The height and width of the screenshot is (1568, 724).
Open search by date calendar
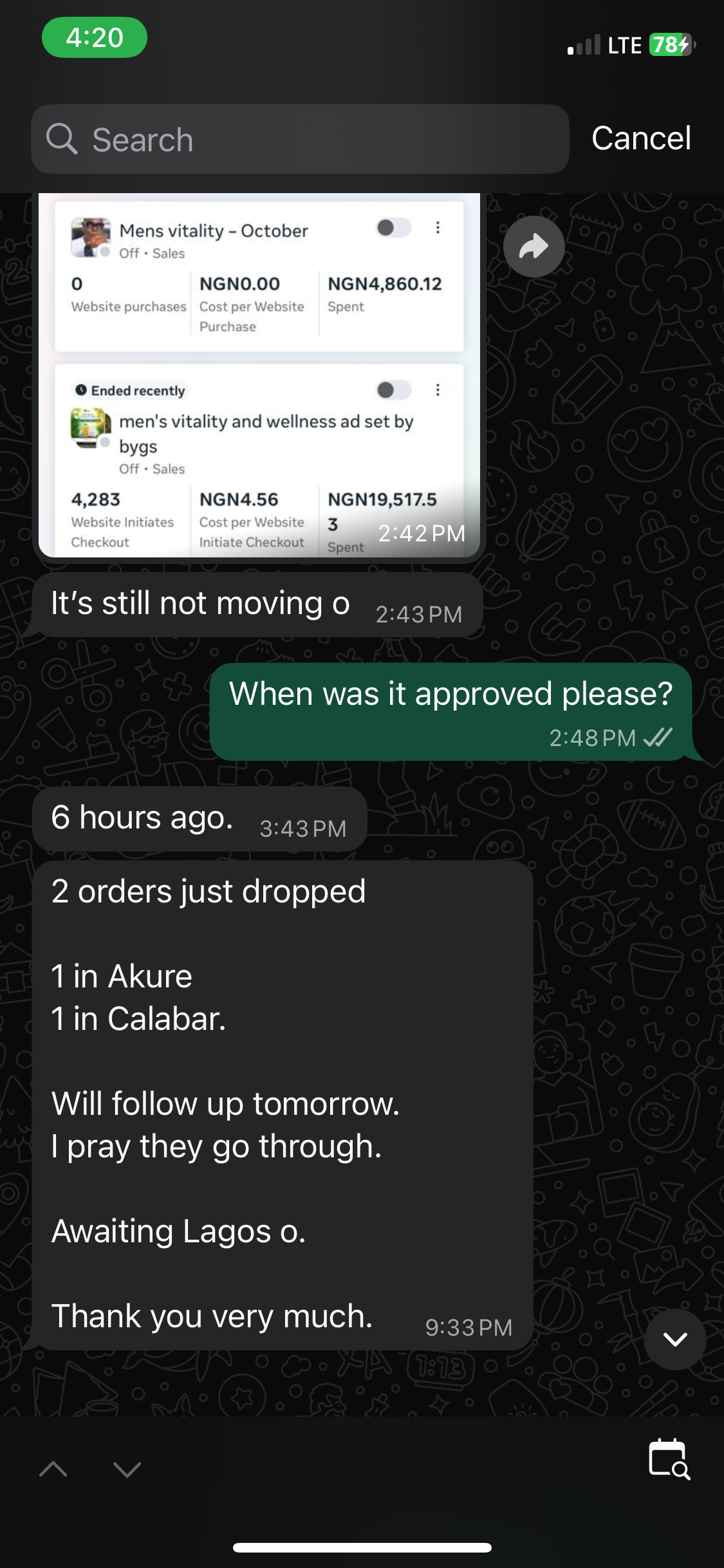coord(669,1459)
